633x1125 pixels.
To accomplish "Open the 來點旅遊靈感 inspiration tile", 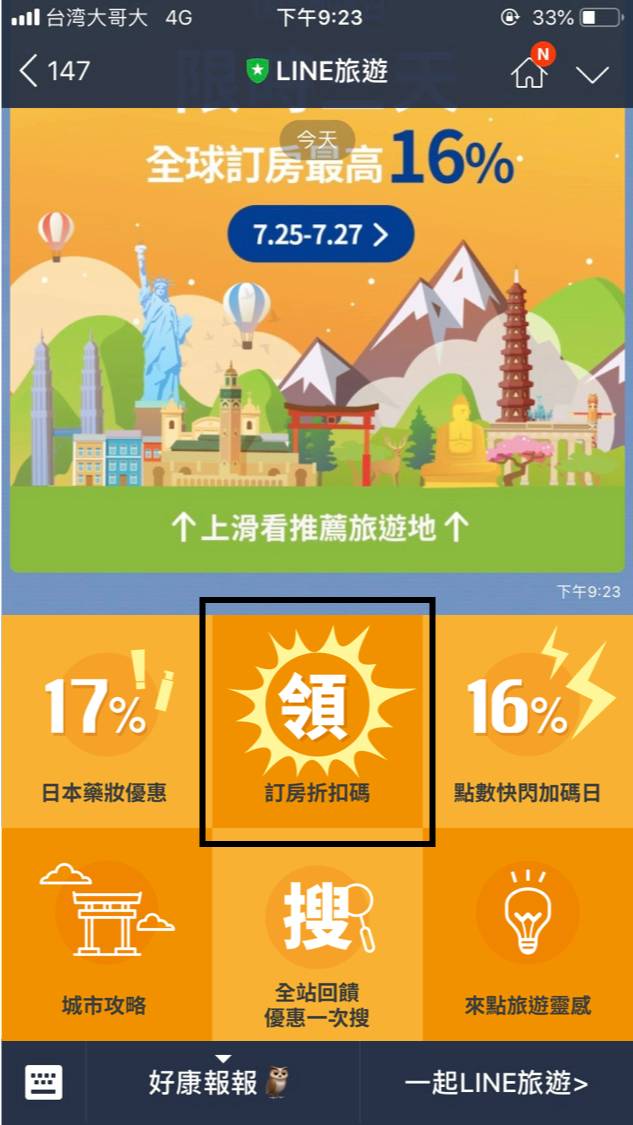I will click(x=528, y=935).
